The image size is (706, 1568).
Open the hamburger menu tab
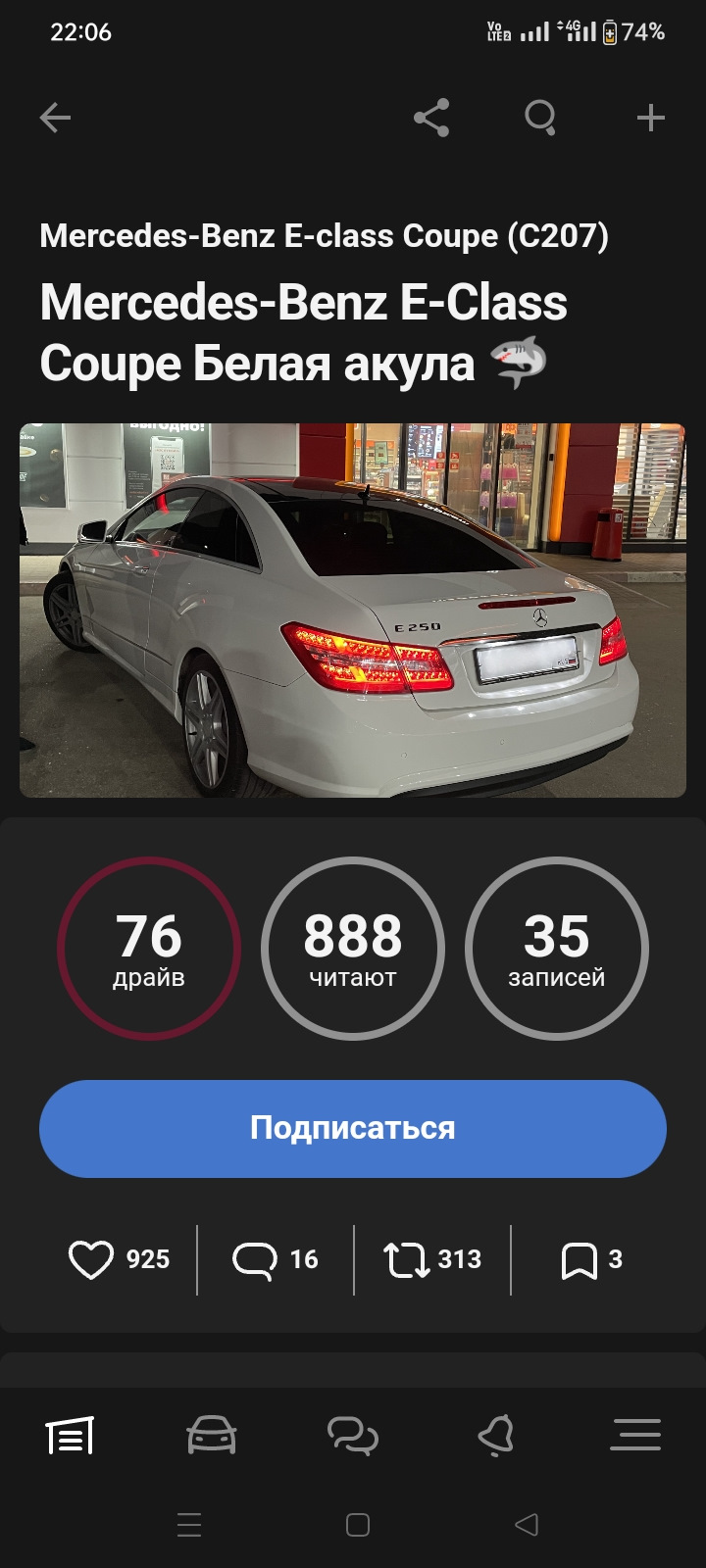tap(635, 1437)
